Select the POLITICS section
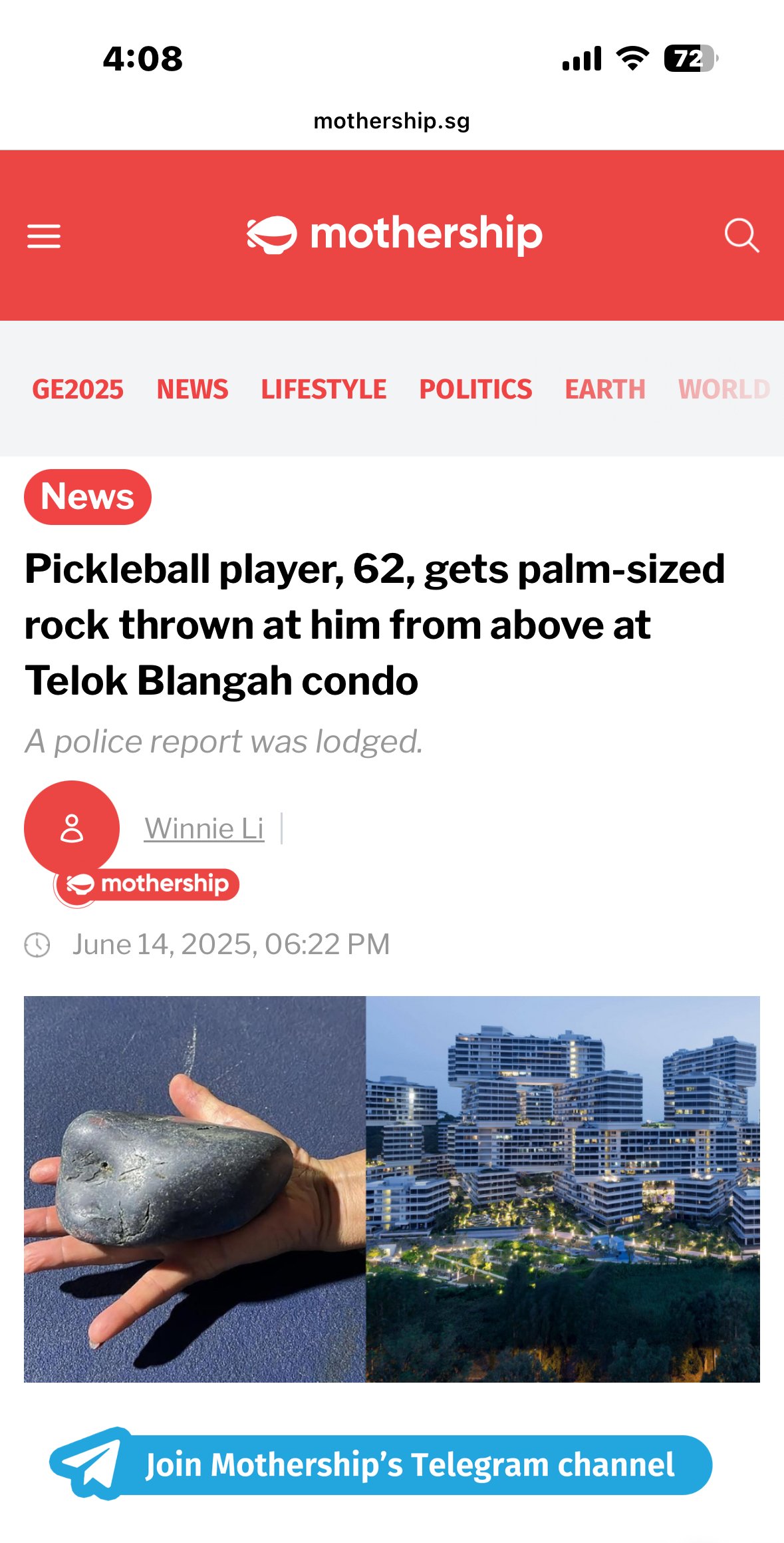This screenshot has height=1543, width=784. 475,389
